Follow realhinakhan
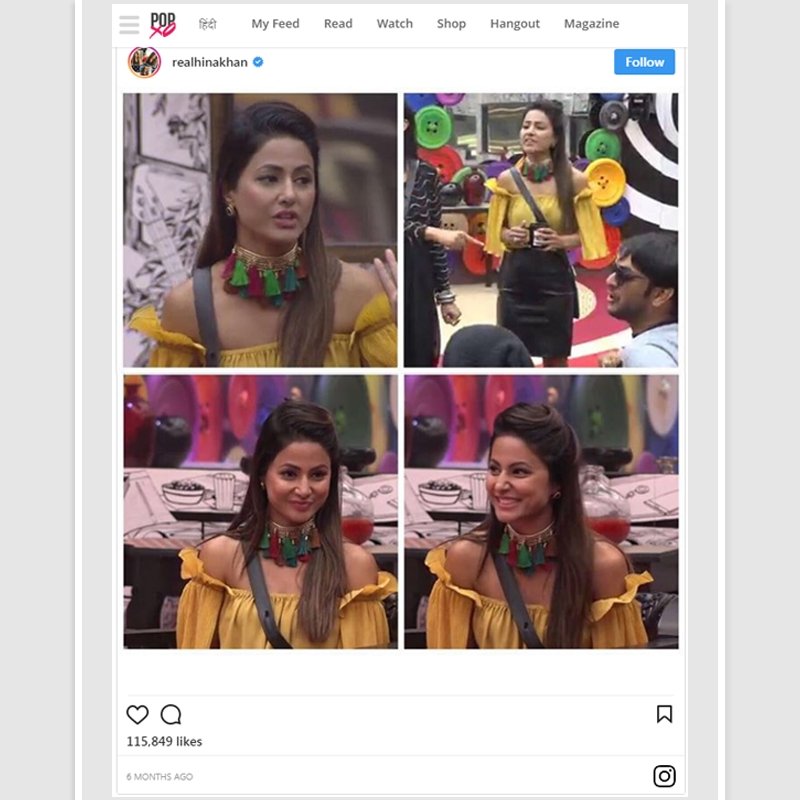The width and height of the screenshot is (800, 800). 644,62
